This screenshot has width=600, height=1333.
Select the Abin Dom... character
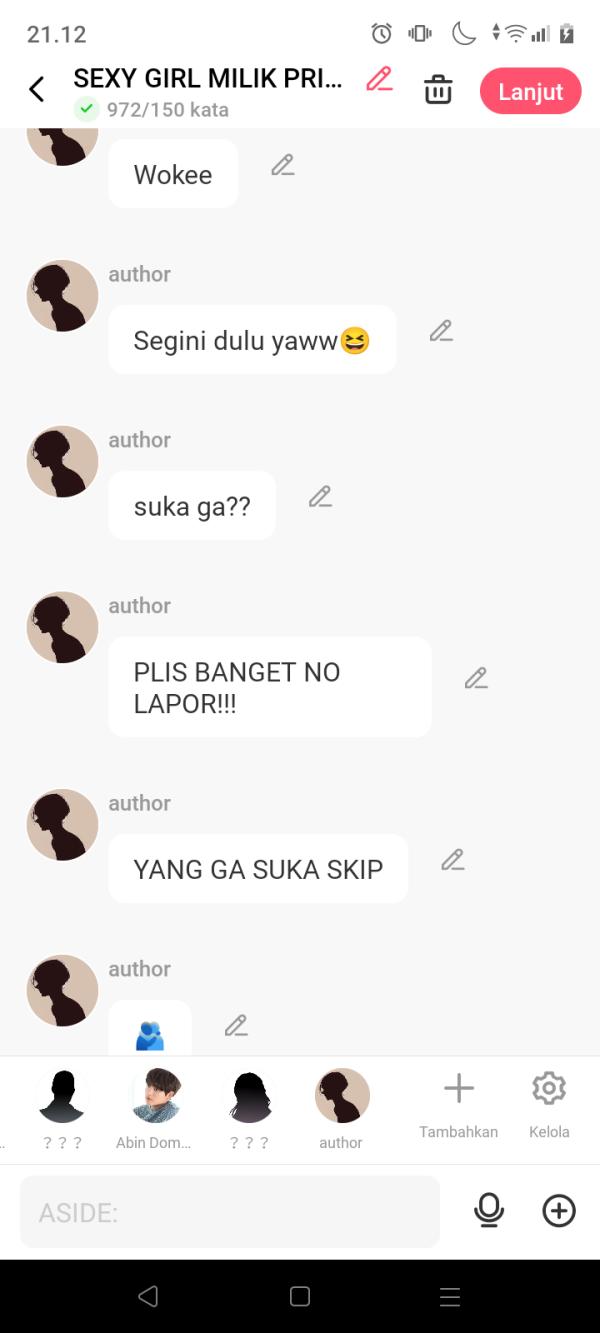coord(156,1108)
